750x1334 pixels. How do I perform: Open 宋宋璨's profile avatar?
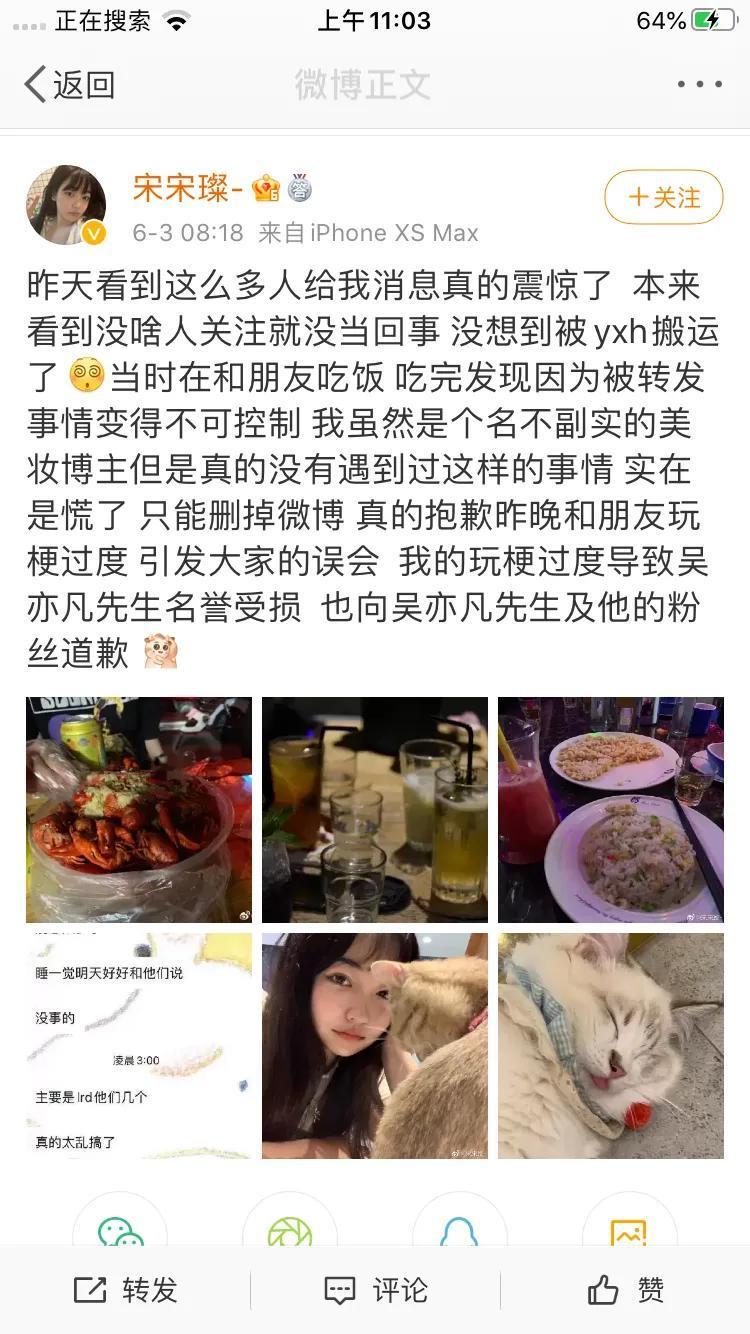(x=66, y=205)
